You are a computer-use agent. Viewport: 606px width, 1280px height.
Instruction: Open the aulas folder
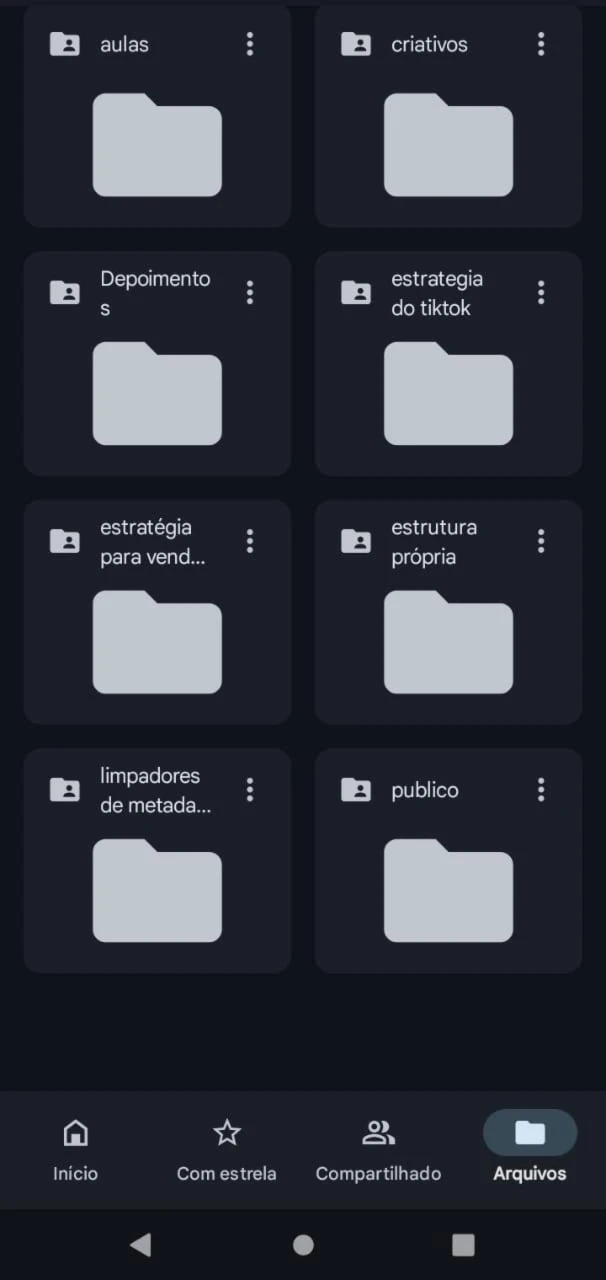tap(157, 118)
